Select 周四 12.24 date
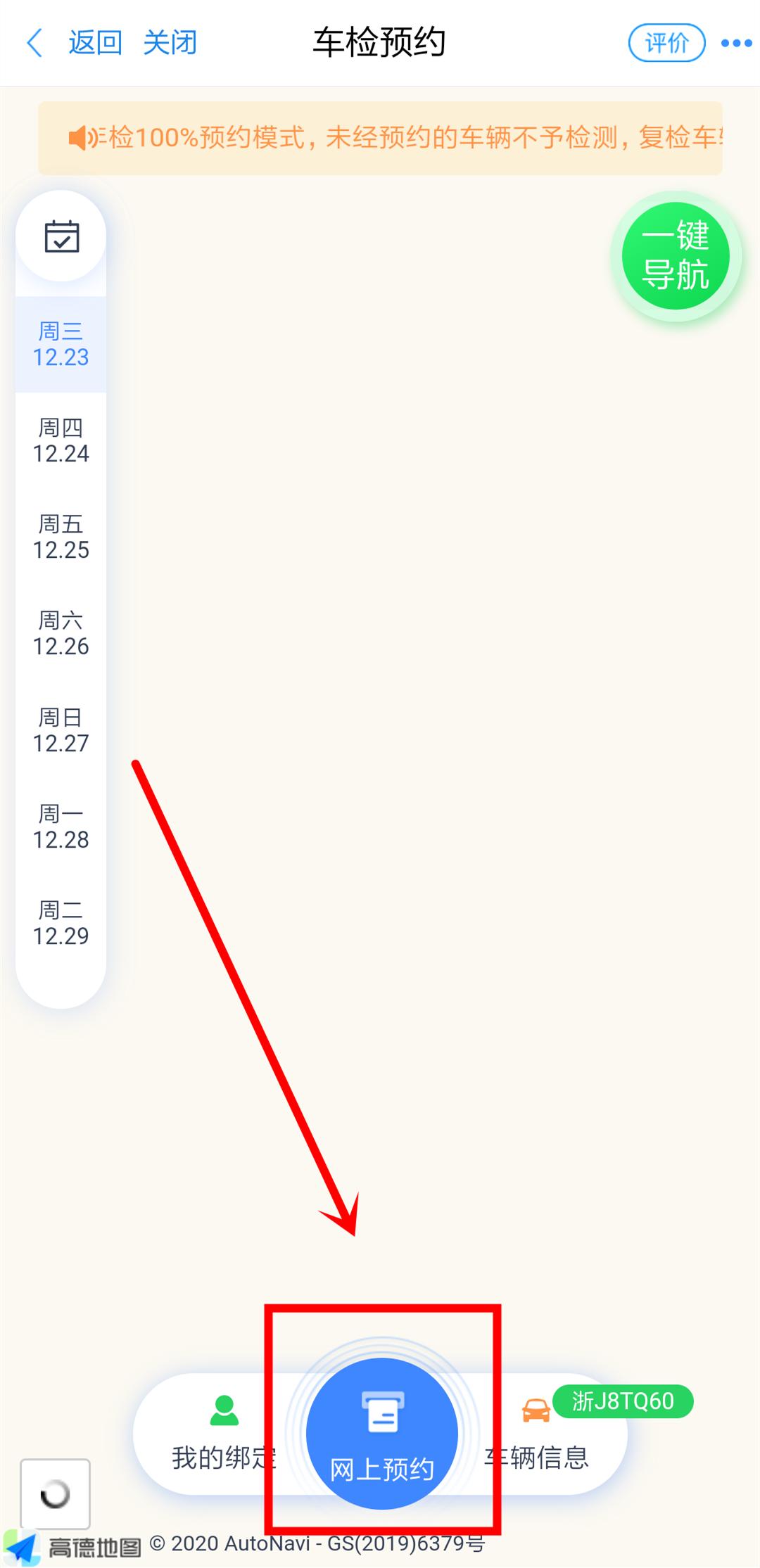 [x=61, y=441]
